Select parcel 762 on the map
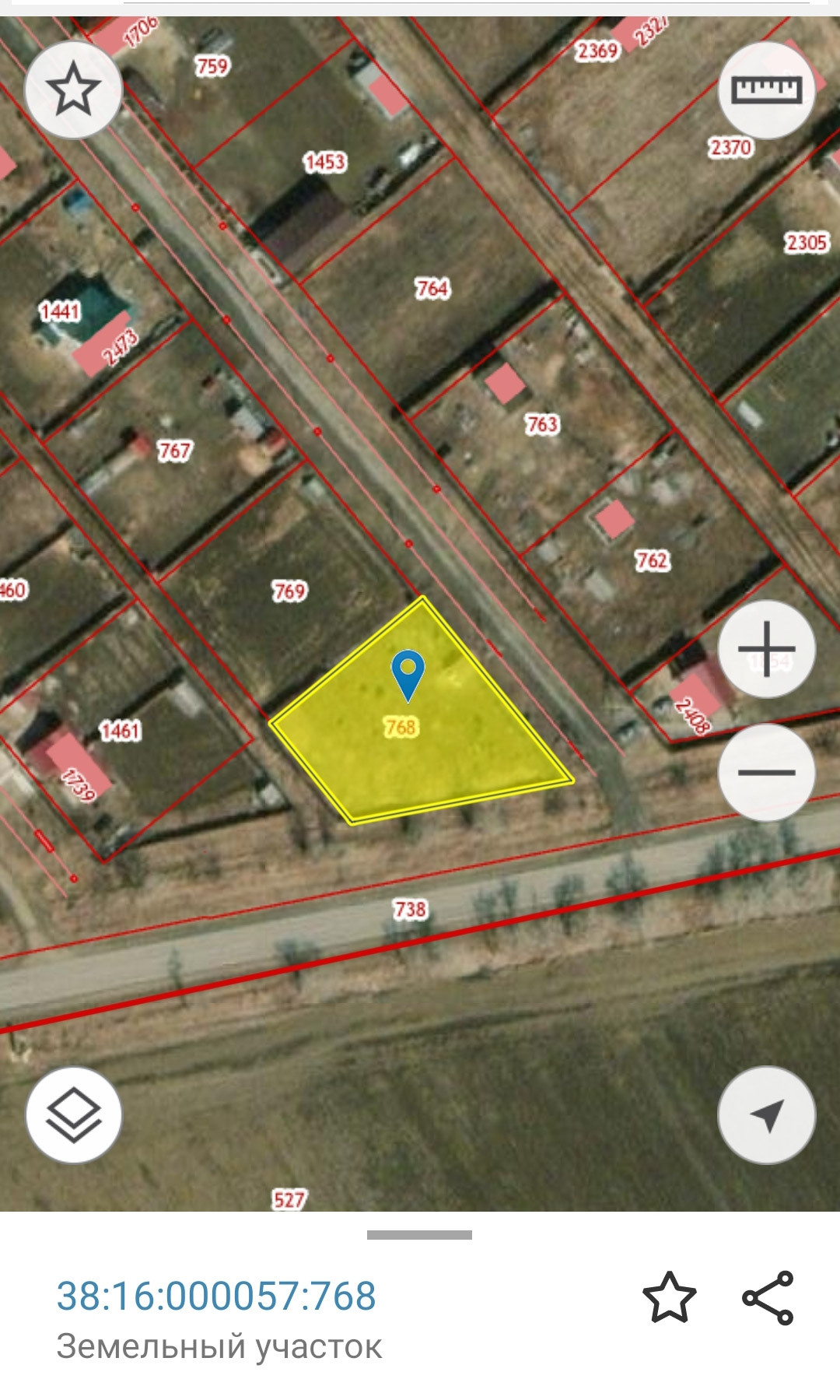The height and width of the screenshot is (1400, 840). coord(652,560)
